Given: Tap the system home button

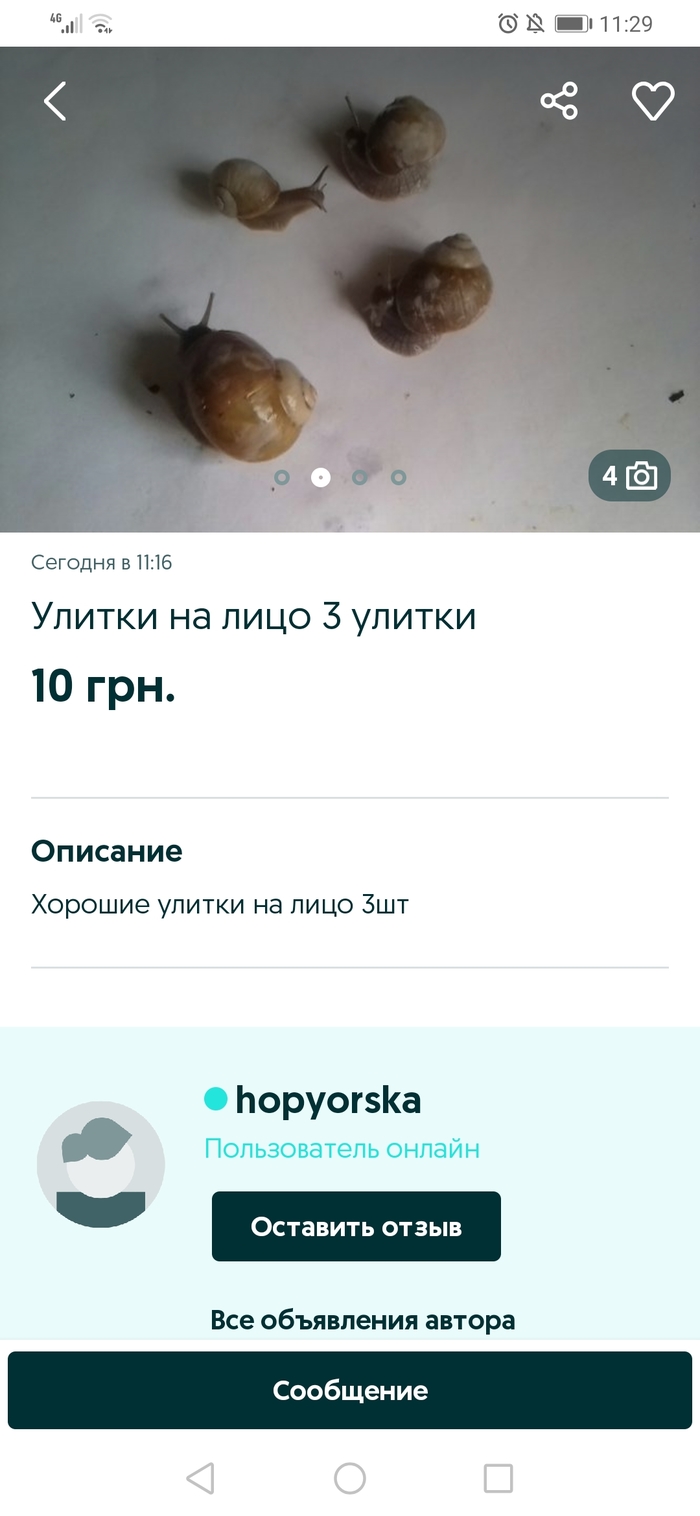Looking at the screenshot, I should click(x=350, y=1478).
